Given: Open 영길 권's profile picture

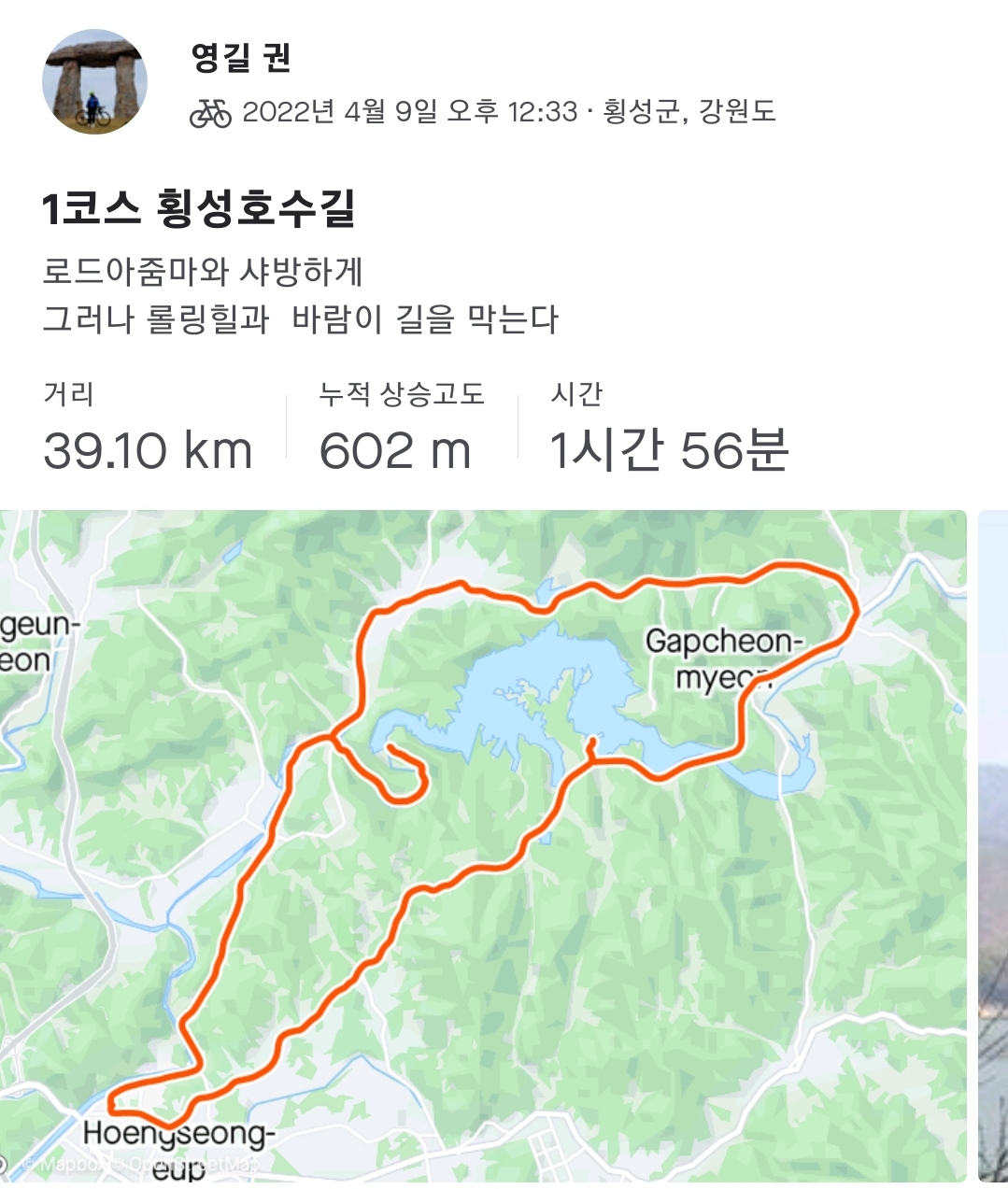Looking at the screenshot, I should click(x=94, y=82).
